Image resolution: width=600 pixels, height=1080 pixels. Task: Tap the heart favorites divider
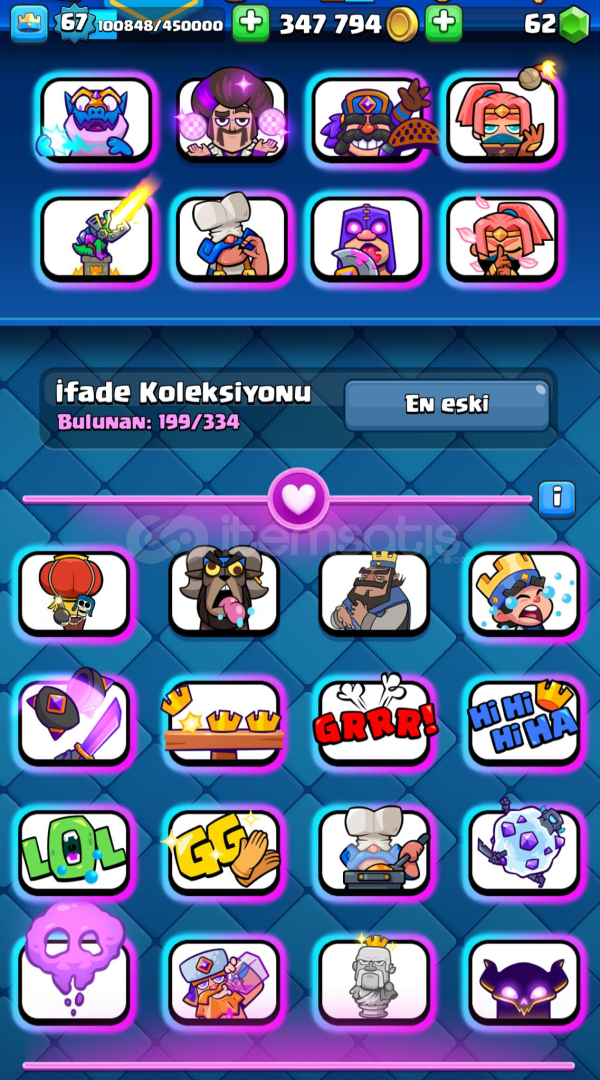(x=298, y=499)
